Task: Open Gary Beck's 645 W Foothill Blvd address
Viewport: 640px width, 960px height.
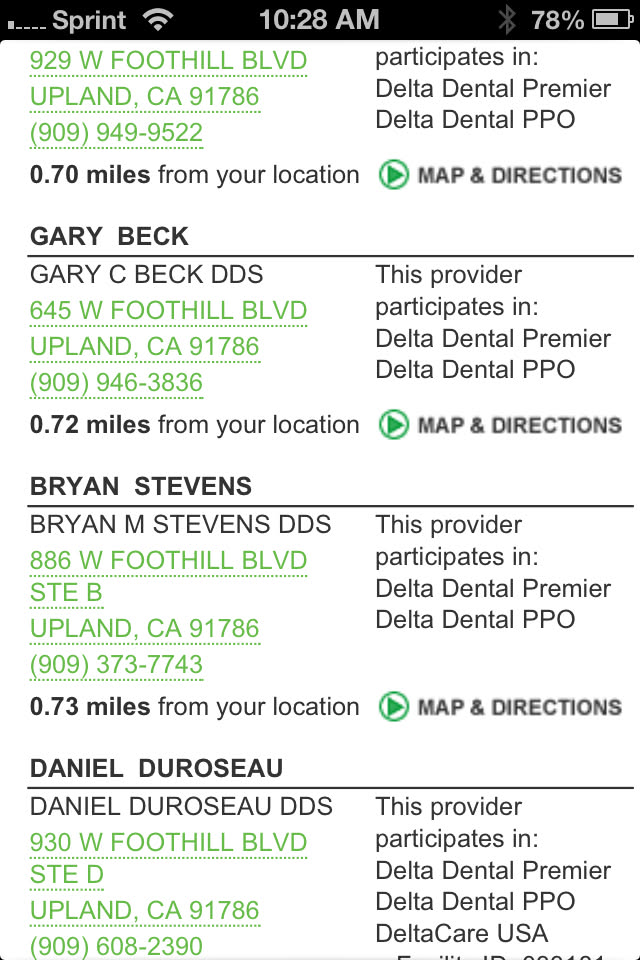Action: [x=168, y=311]
